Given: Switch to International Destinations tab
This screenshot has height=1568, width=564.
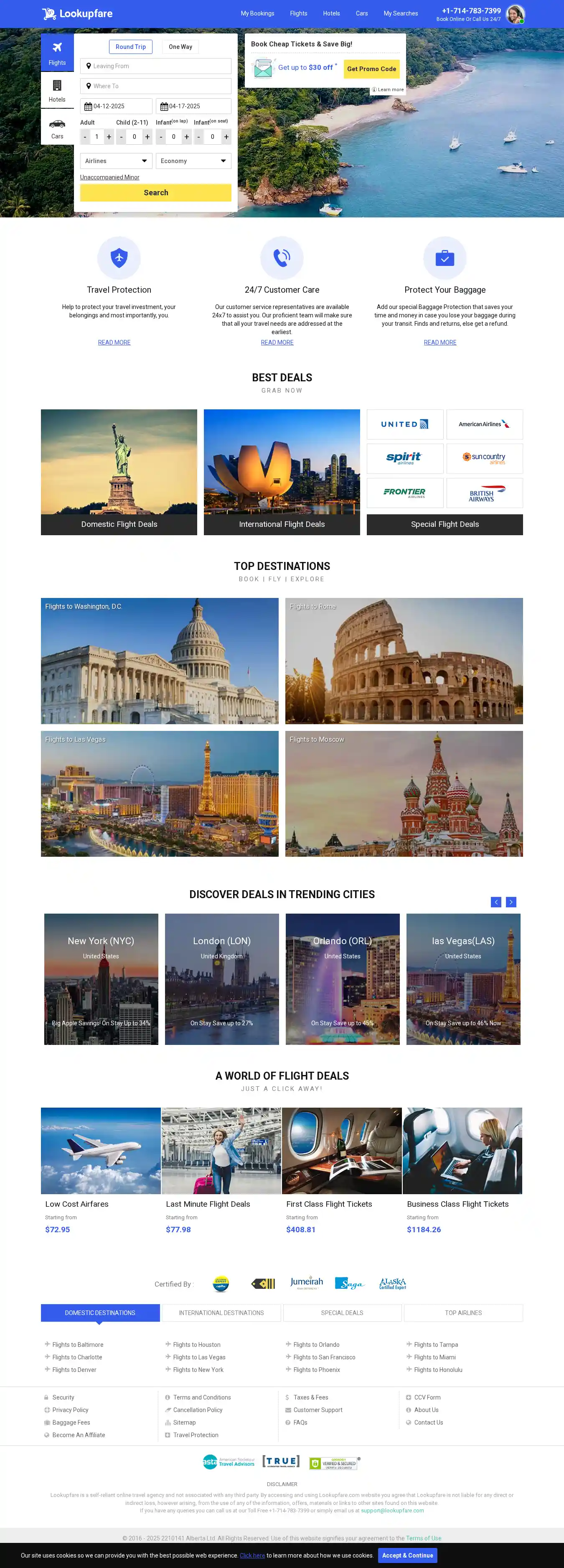Looking at the screenshot, I should pos(221,1313).
